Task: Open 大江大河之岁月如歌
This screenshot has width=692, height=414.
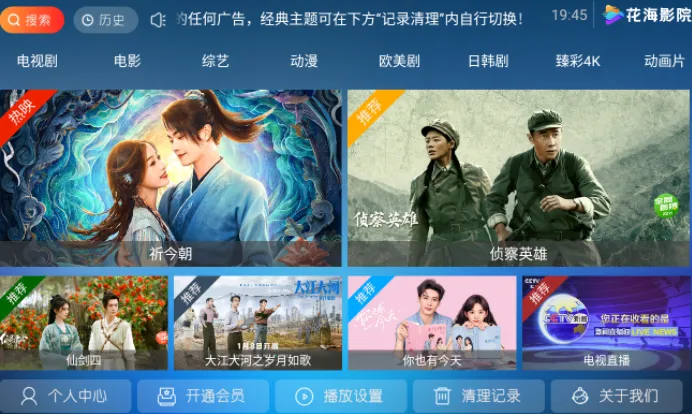Action: coord(257,323)
